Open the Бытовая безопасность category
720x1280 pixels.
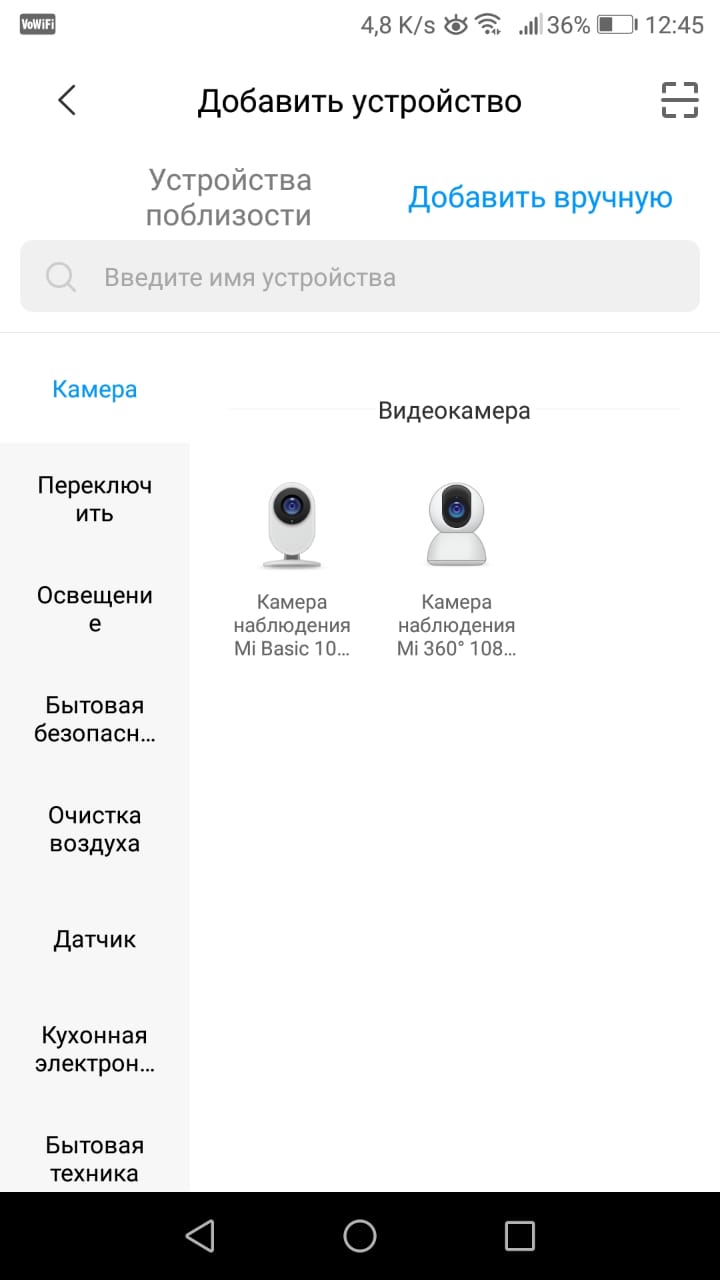95,719
